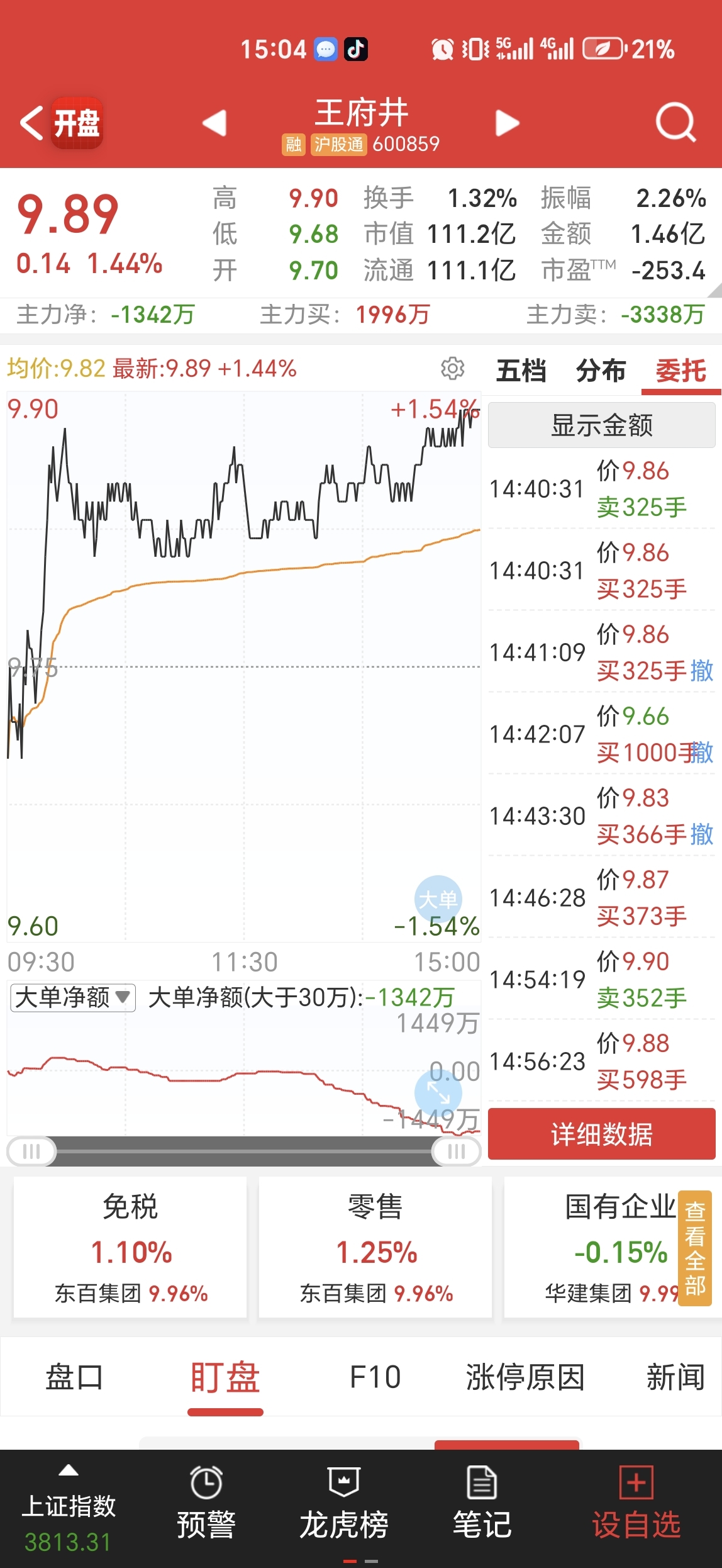Go back with the top-left arrow
The height and width of the screenshot is (1568, 722).
click(31, 123)
